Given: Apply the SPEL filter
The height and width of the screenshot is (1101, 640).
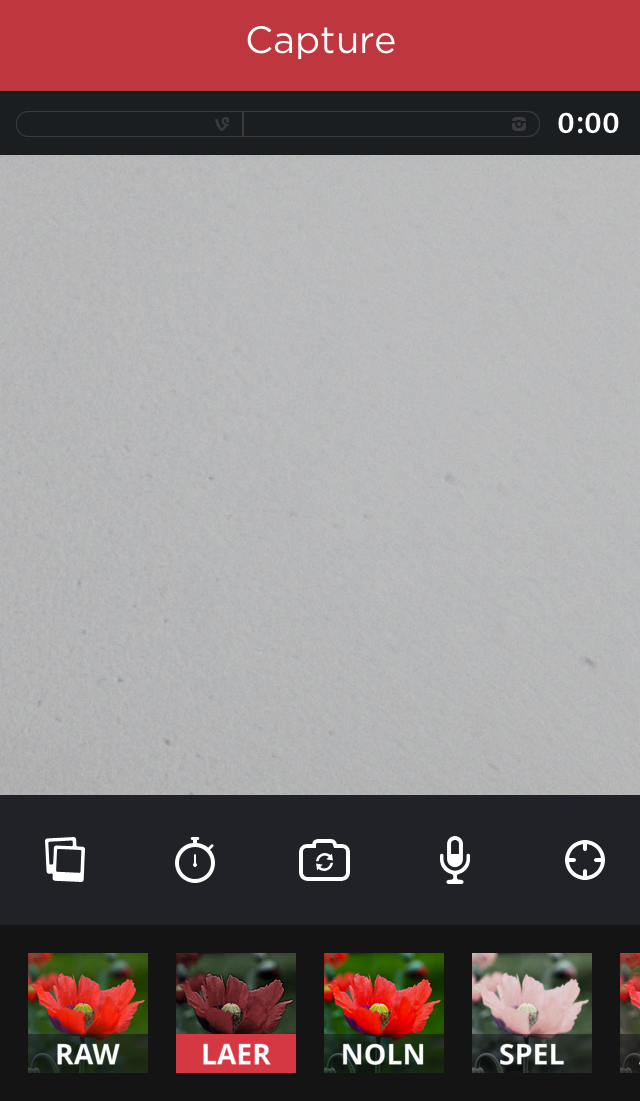Looking at the screenshot, I should tap(532, 1013).
